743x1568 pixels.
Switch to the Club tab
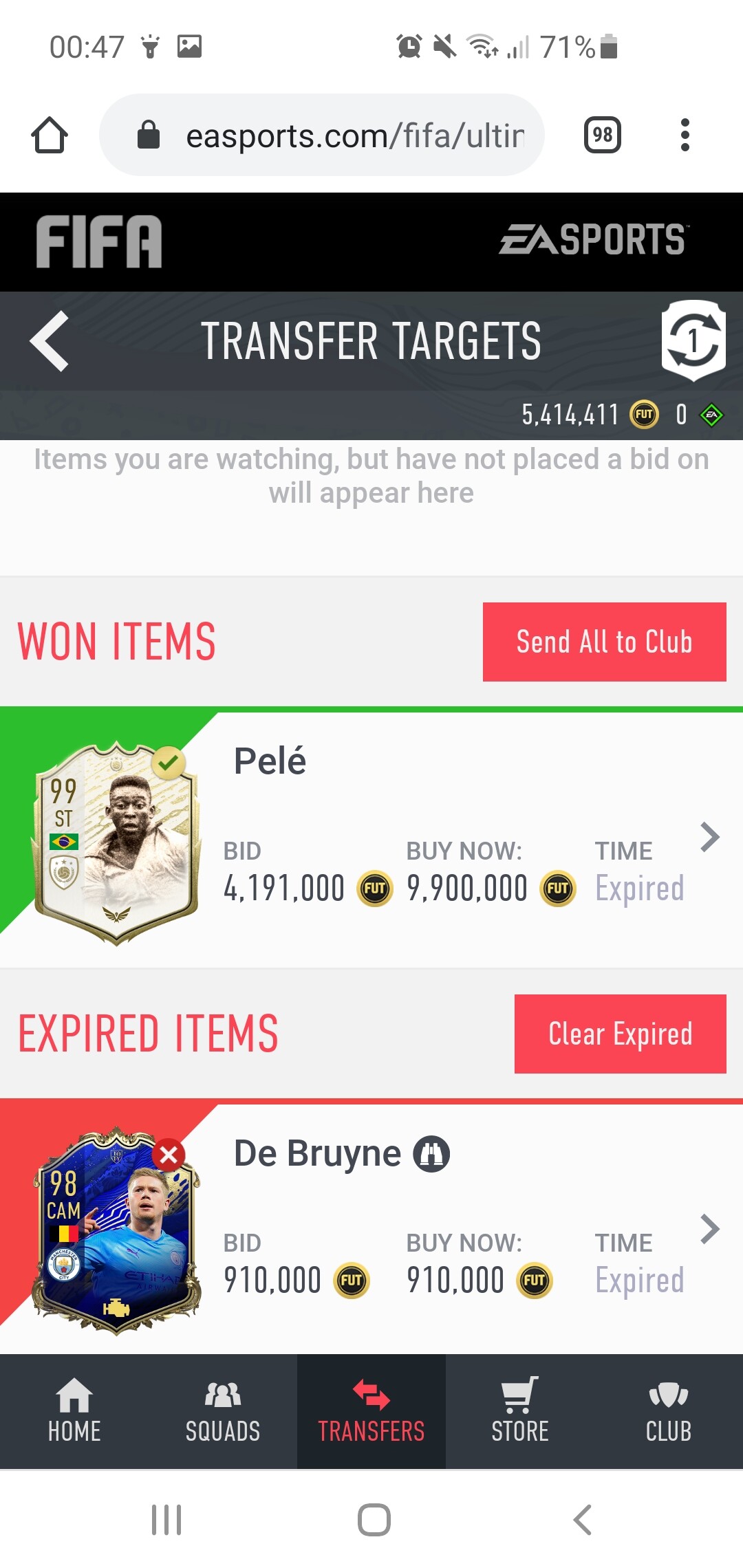point(668,1411)
